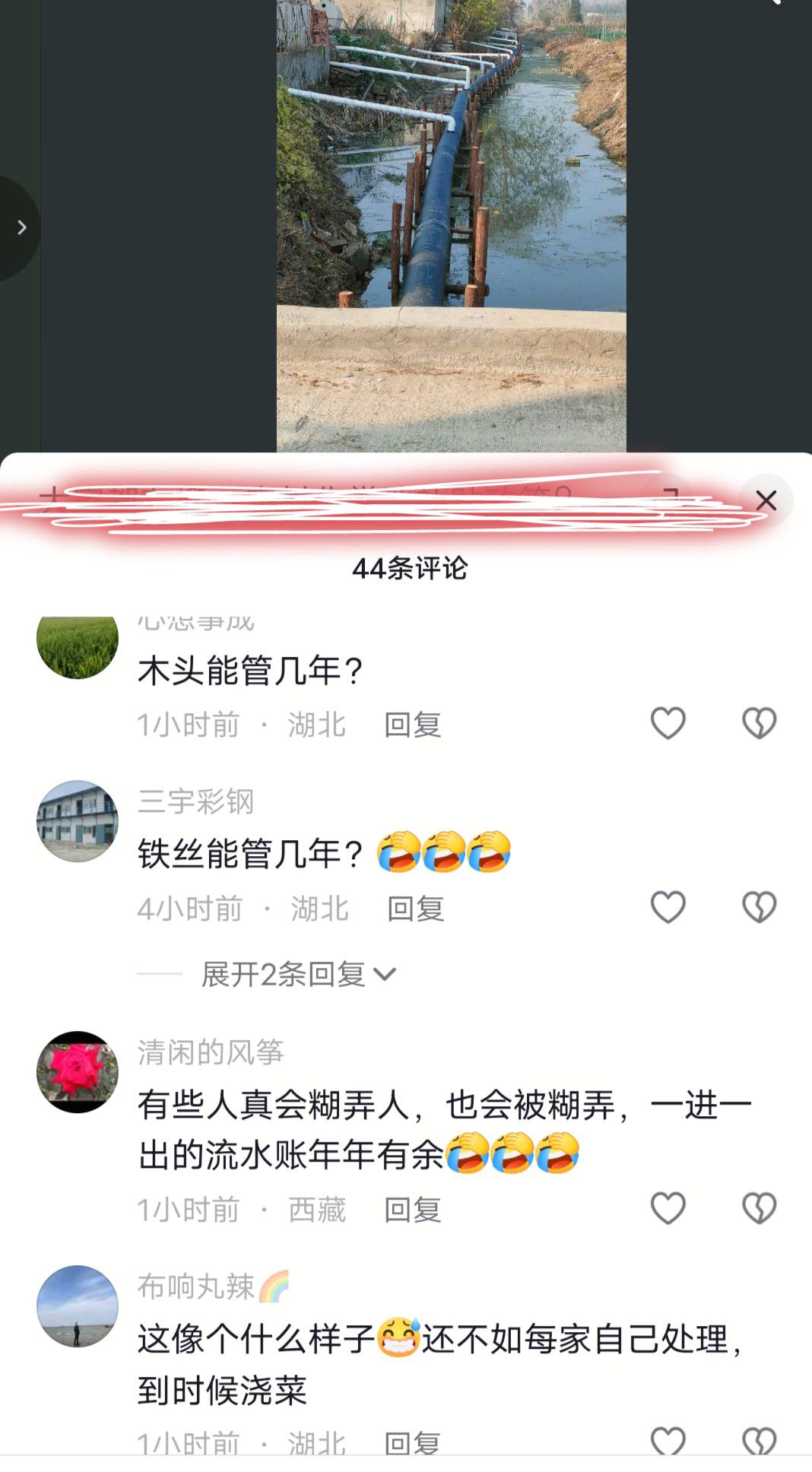Open 清闲的风筝's profile avatar
This screenshot has height=1472, width=812.
(x=78, y=1072)
